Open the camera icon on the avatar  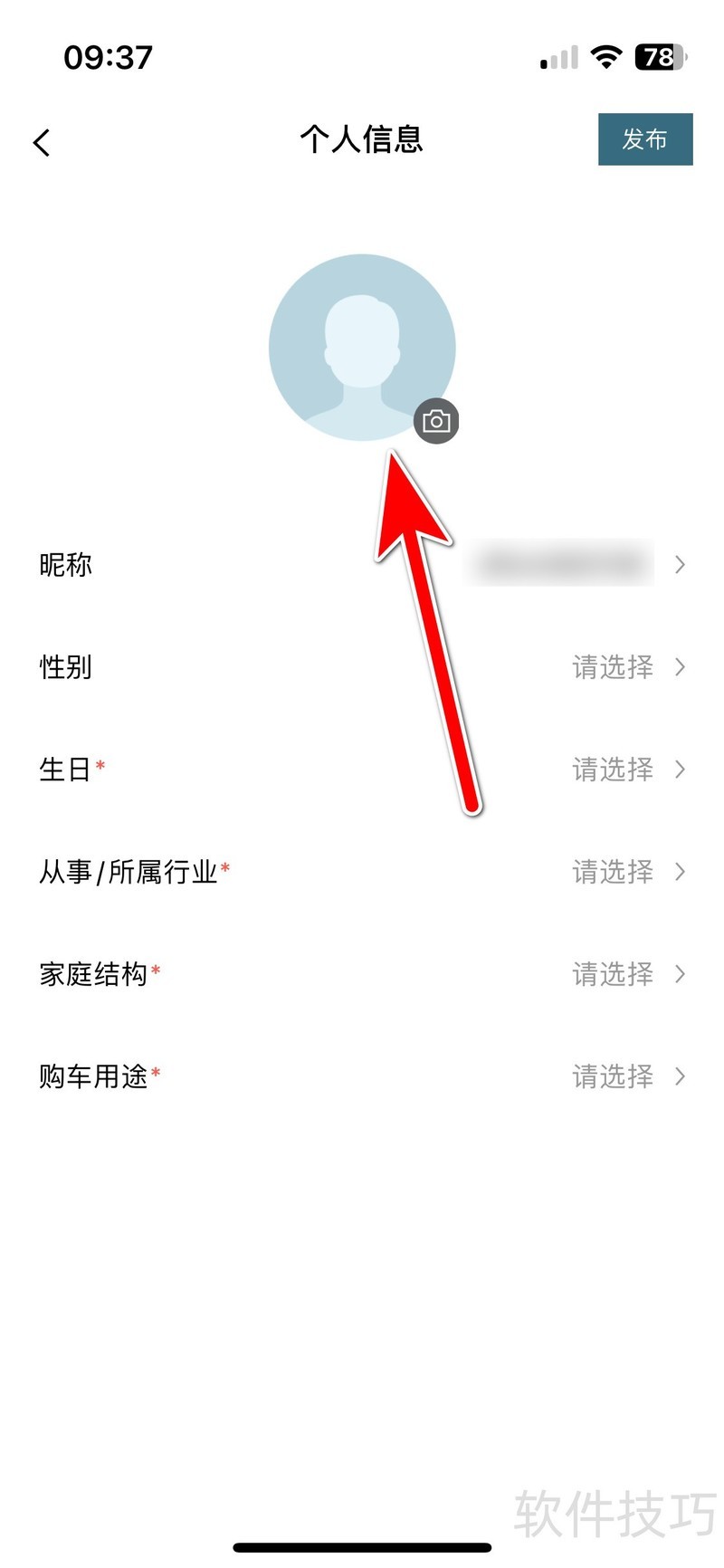click(x=436, y=422)
